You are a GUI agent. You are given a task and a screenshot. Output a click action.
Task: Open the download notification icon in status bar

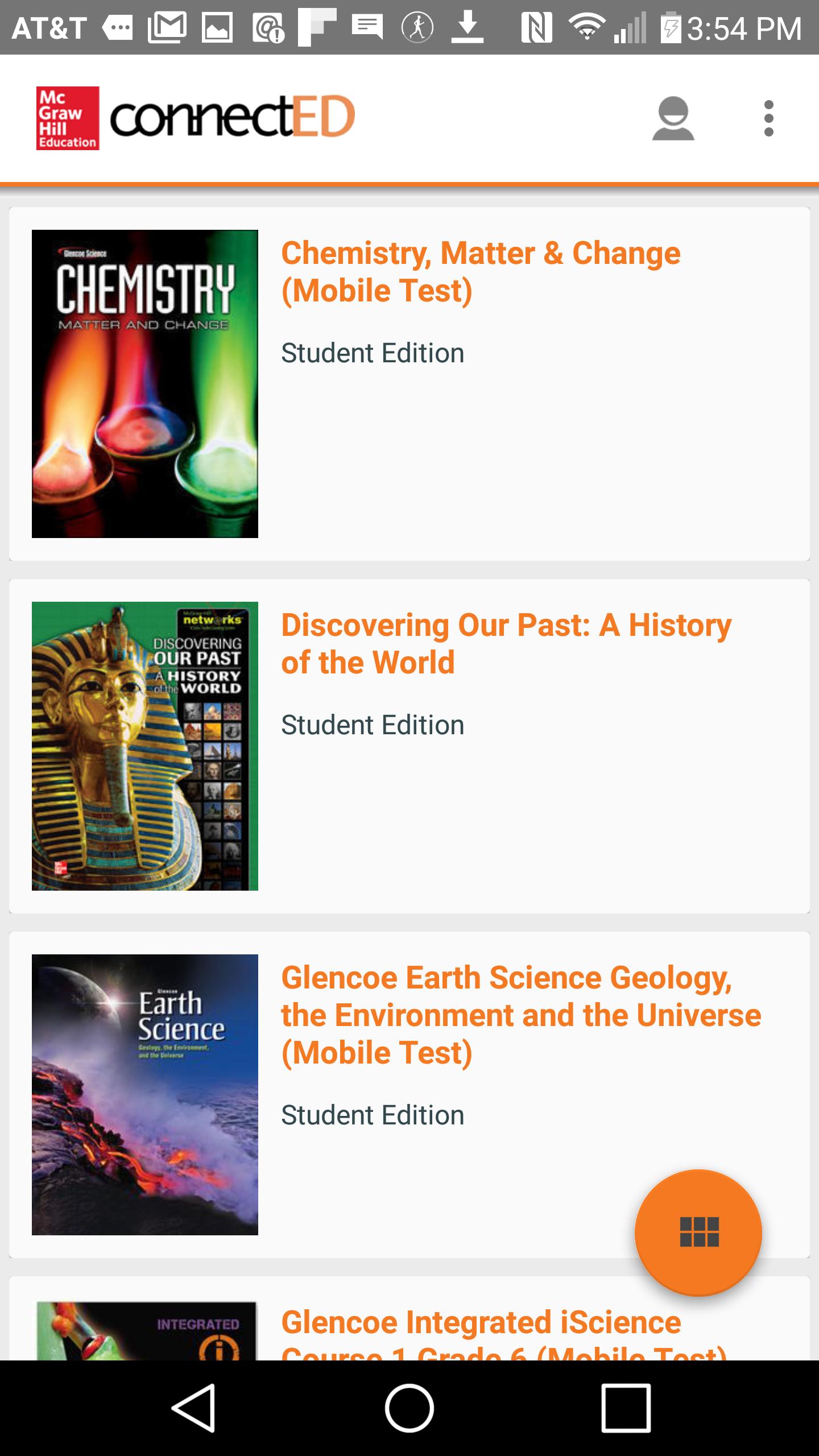(468, 26)
